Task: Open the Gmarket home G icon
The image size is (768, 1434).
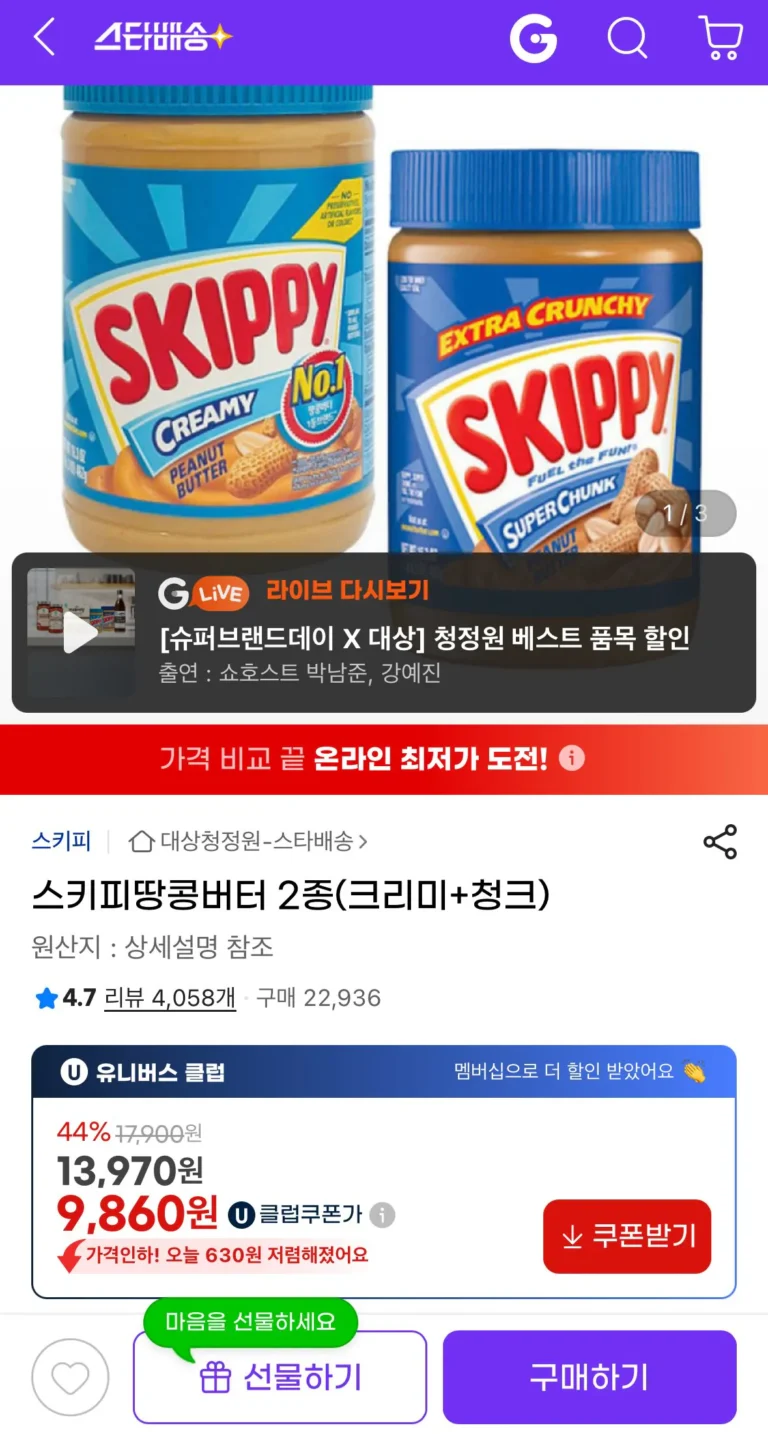Action: click(x=533, y=40)
